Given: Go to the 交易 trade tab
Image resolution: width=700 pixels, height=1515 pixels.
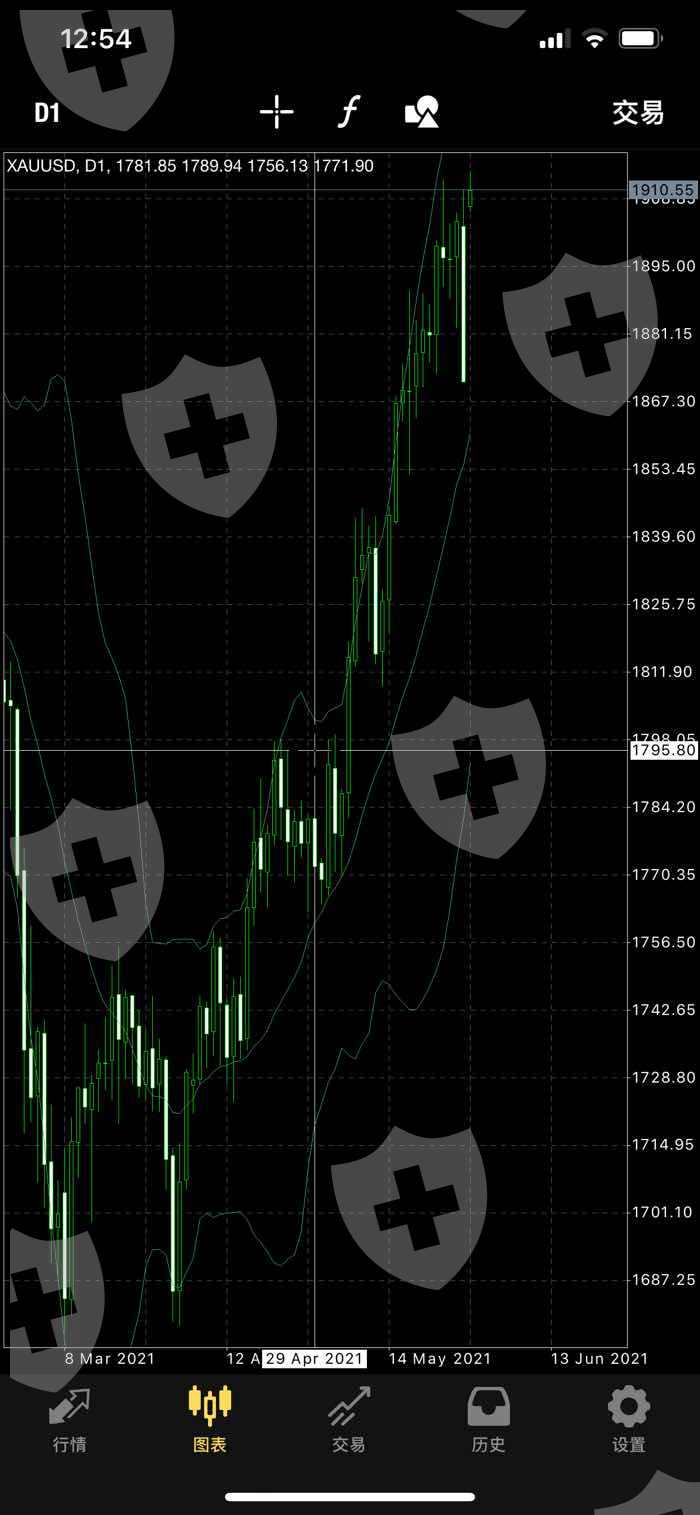Looking at the screenshot, I should coord(349,1419).
